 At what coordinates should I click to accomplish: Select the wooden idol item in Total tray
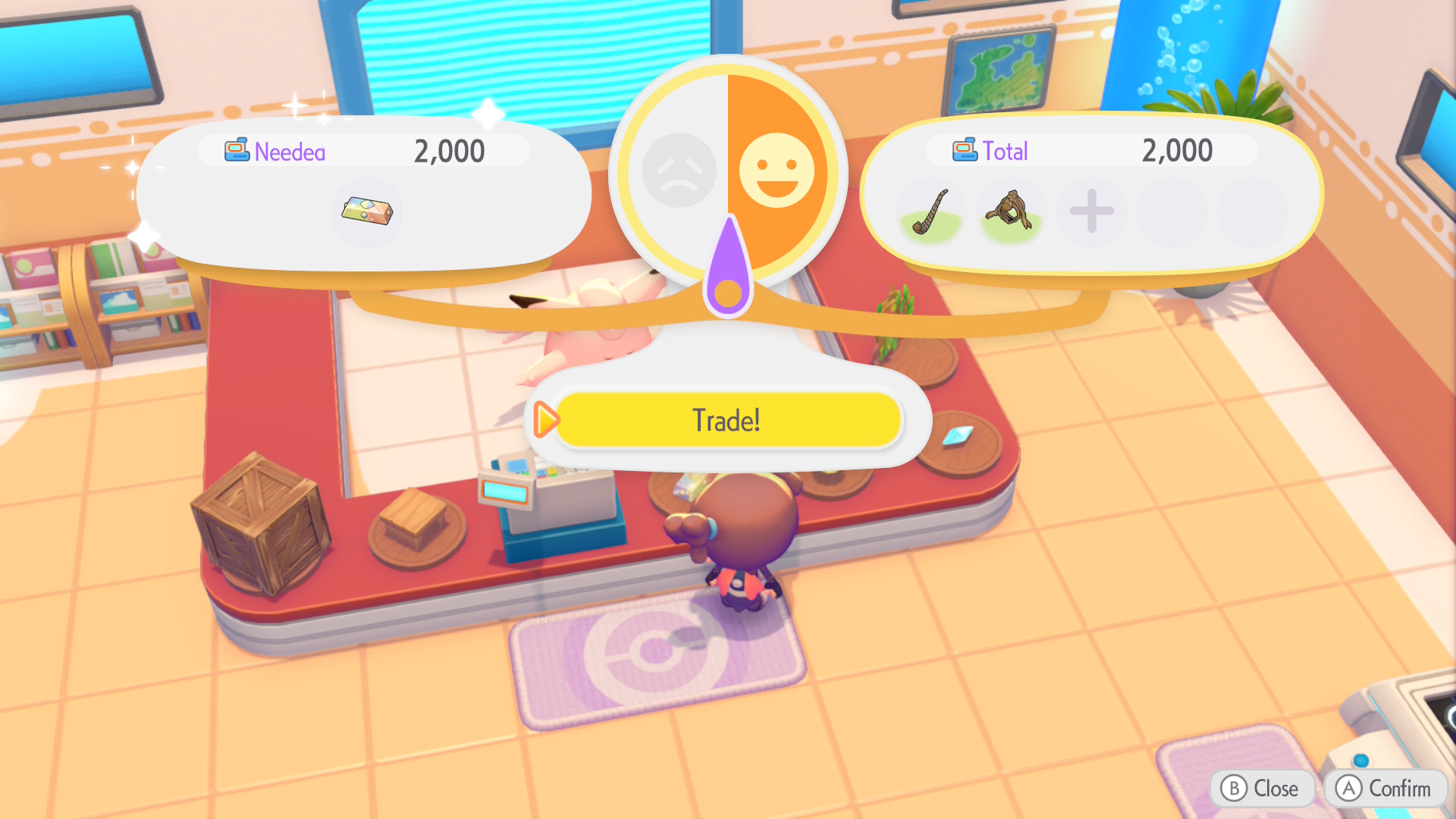[1010, 212]
